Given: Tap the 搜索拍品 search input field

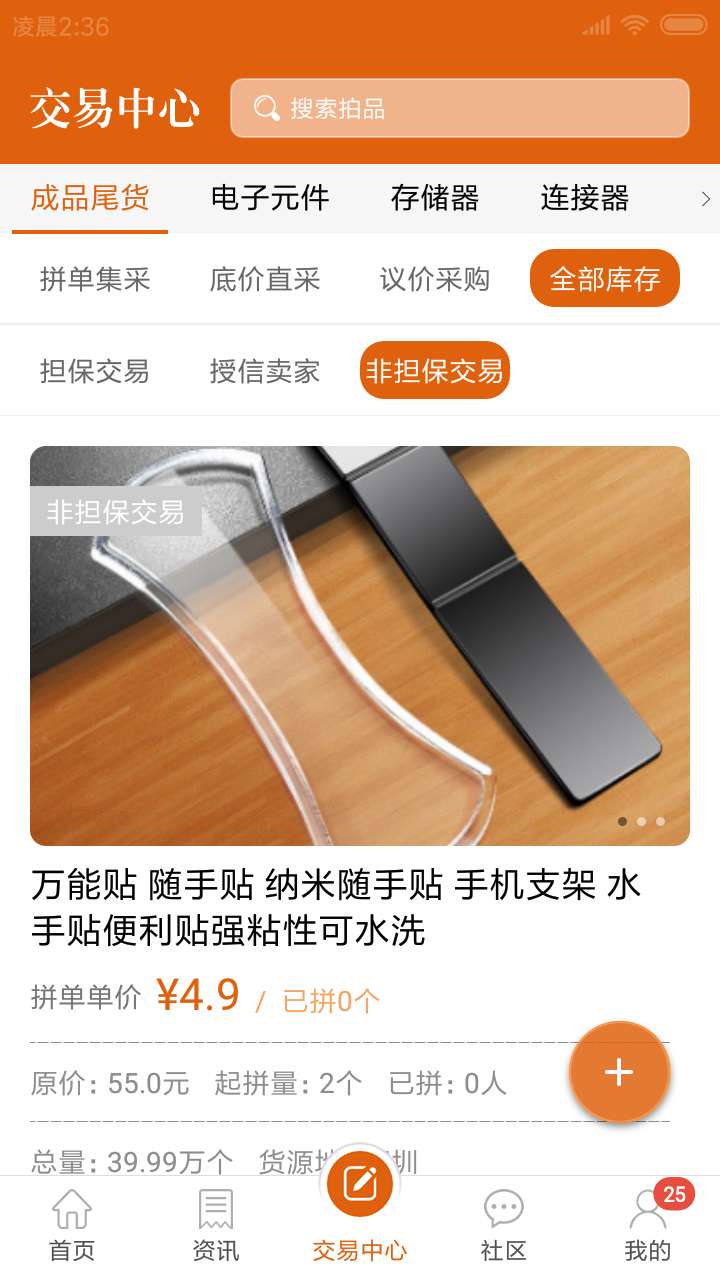Looking at the screenshot, I should point(460,107).
